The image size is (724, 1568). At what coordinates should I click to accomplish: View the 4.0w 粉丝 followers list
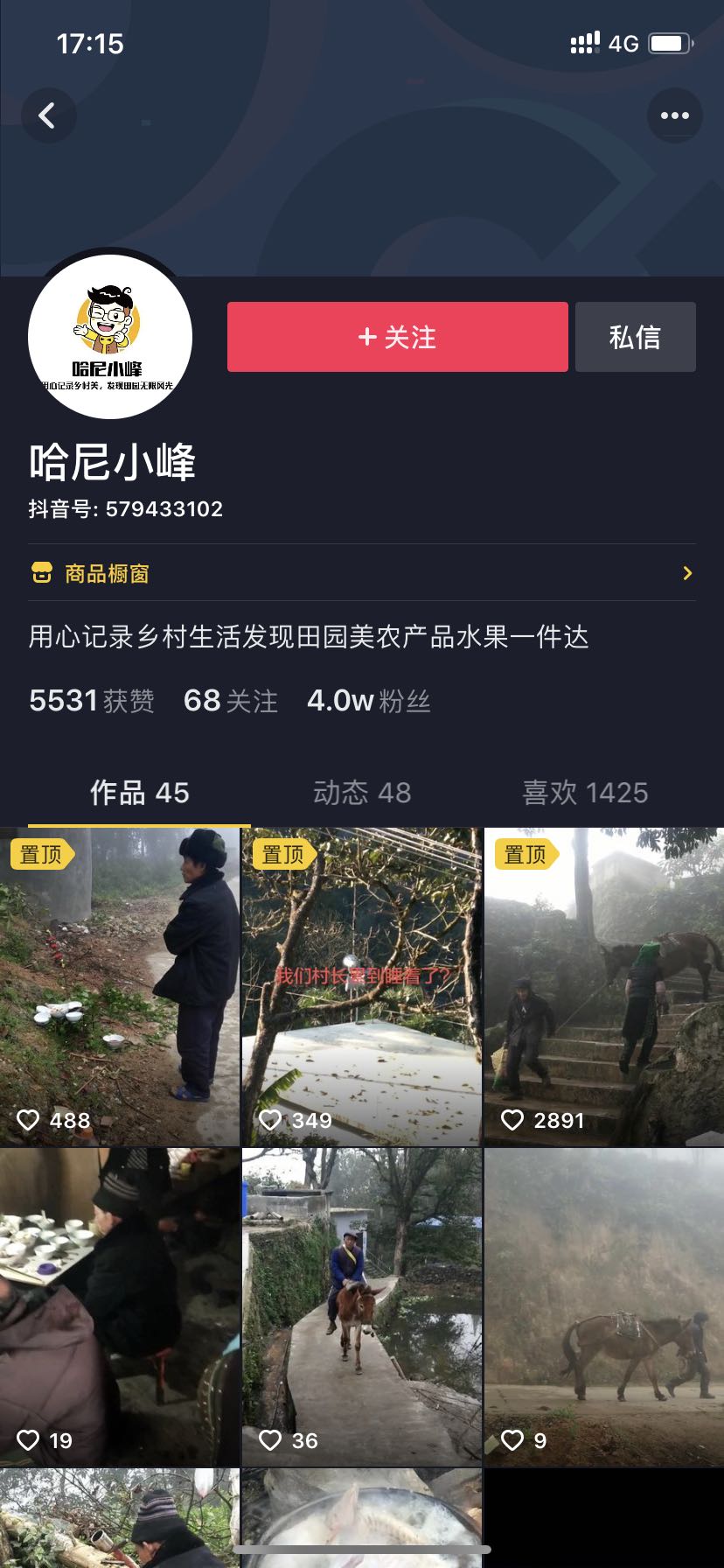pyautogui.click(x=368, y=701)
